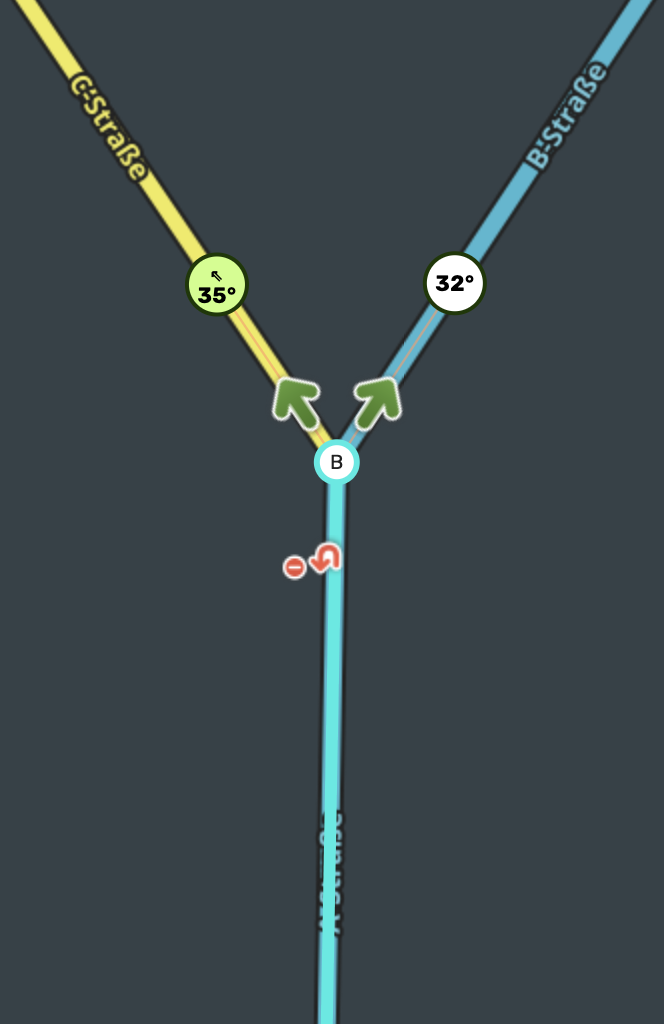Select junction node B
Image resolution: width=664 pixels, height=1024 pixels.
336,462
